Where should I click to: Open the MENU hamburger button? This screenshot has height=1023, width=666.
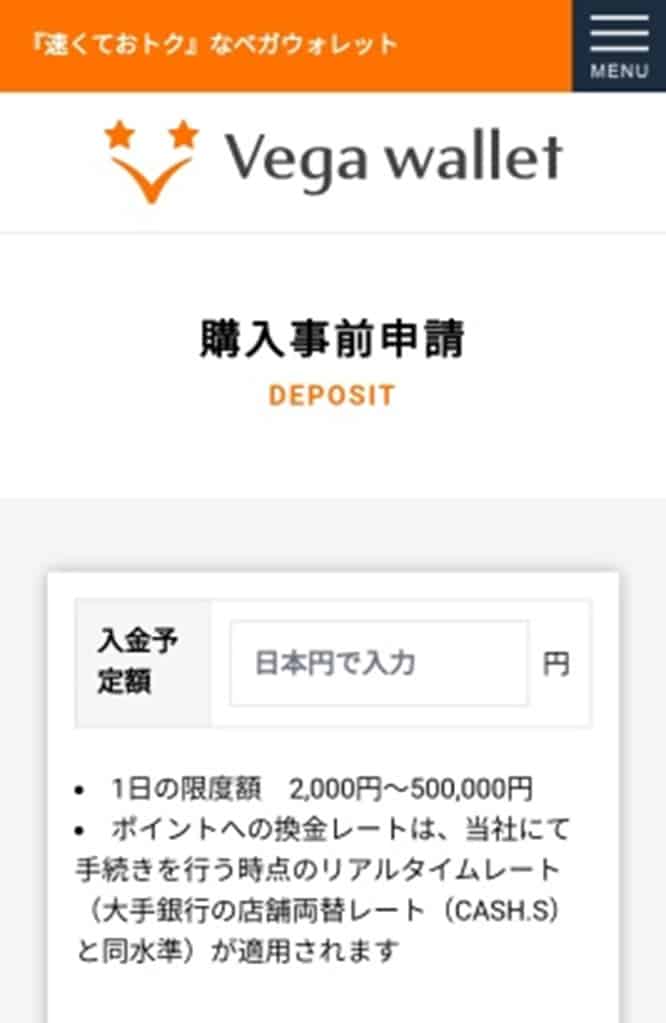[x=619, y=45]
